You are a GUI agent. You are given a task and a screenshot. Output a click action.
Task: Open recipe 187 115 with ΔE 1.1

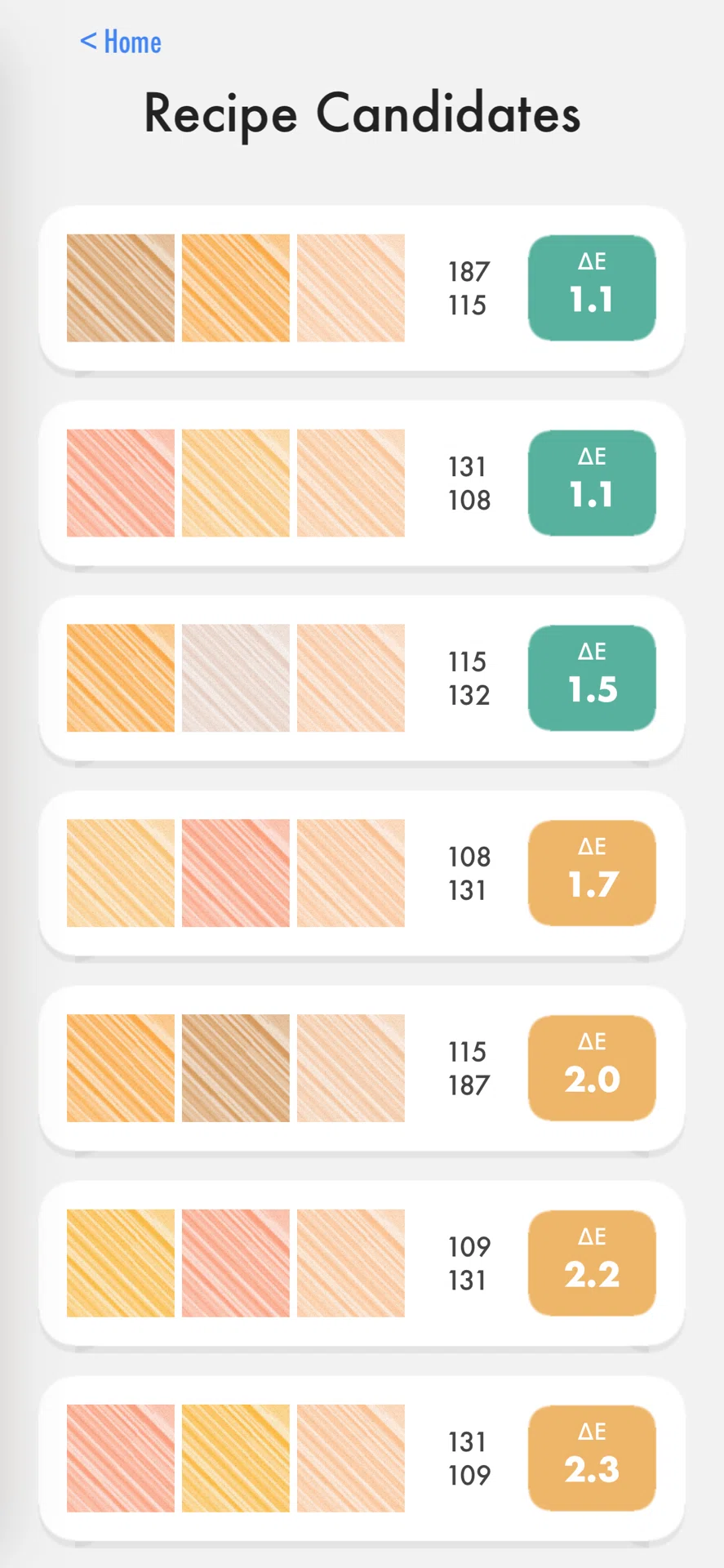362,288
